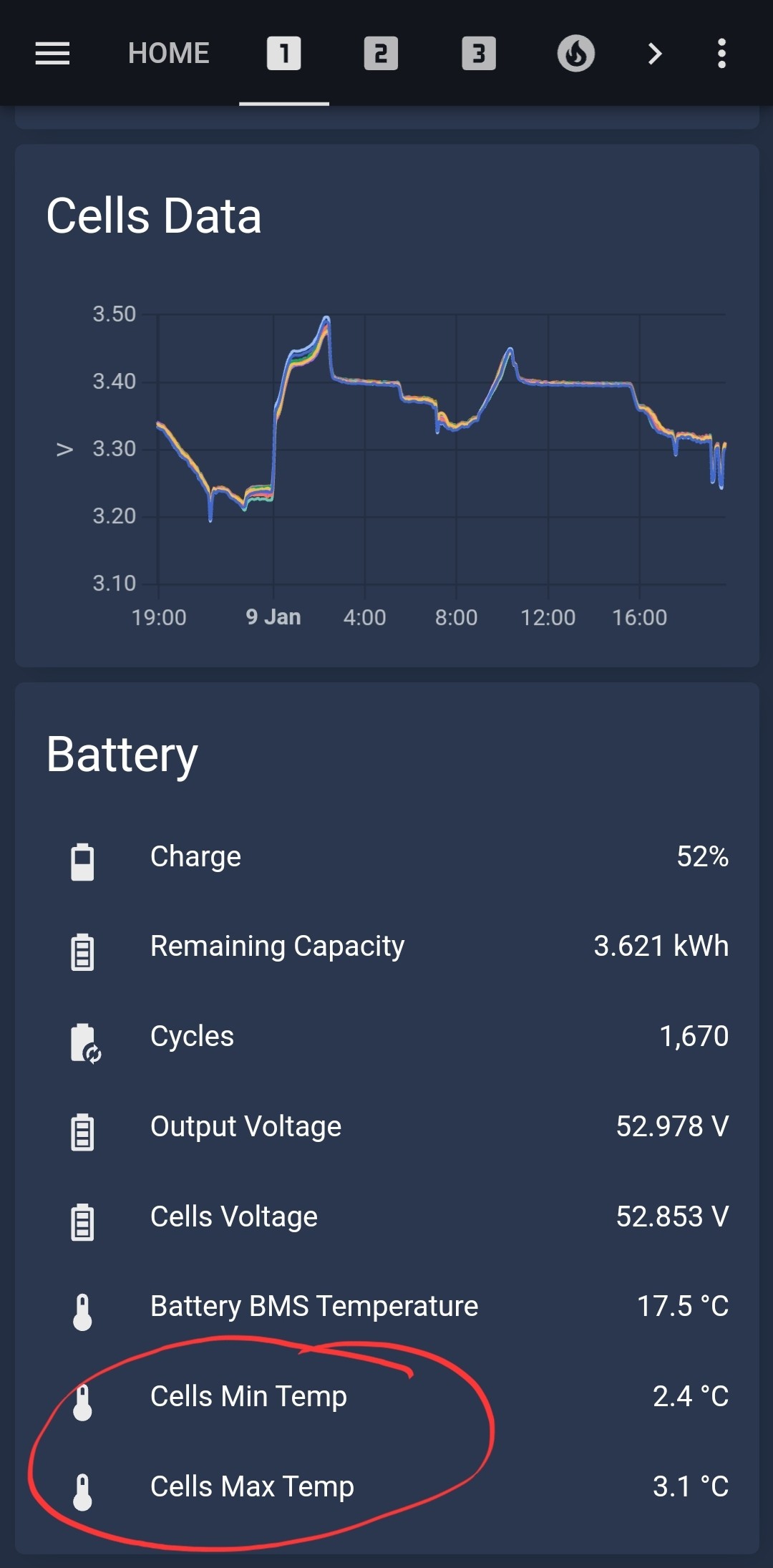Open the Remaining Capacity row
The width and height of the screenshot is (773, 1568).
pos(386,947)
